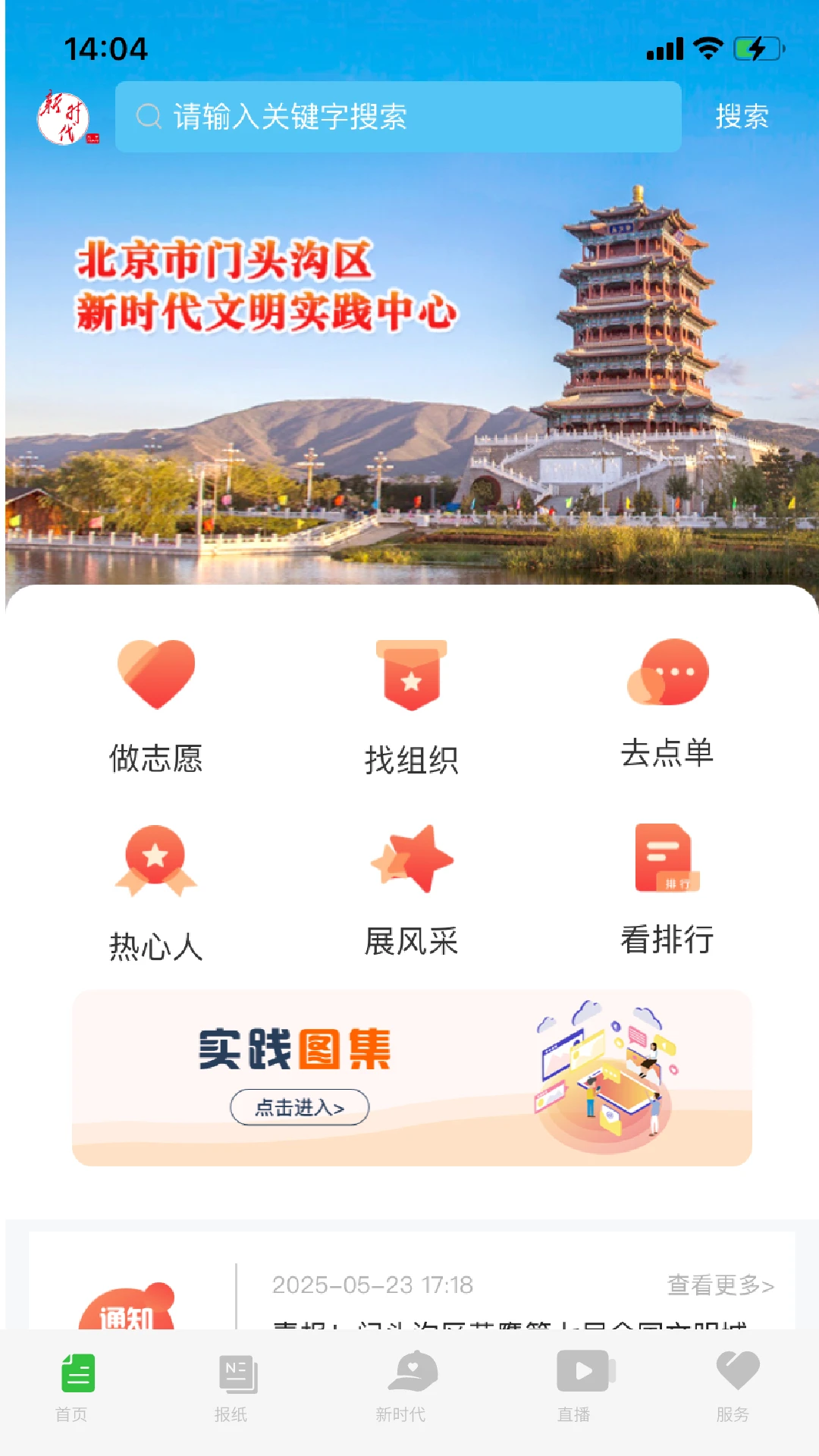Tap the 搜索 button
The width and height of the screenshot is (819, 1456).
(742, 117)
